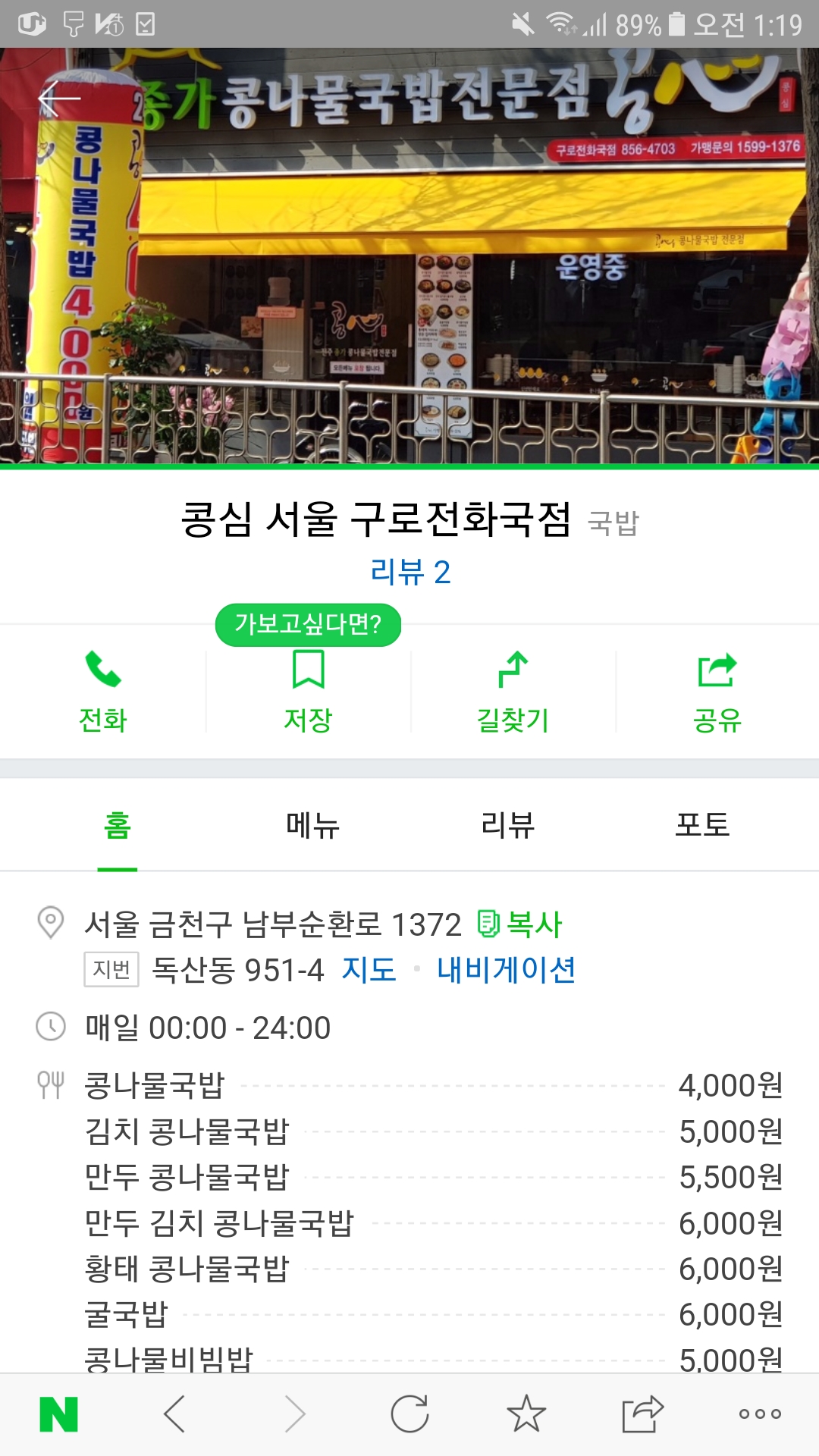819x1456 pixels.
Task: Open the three-dot more menu
Action: 760,1414
